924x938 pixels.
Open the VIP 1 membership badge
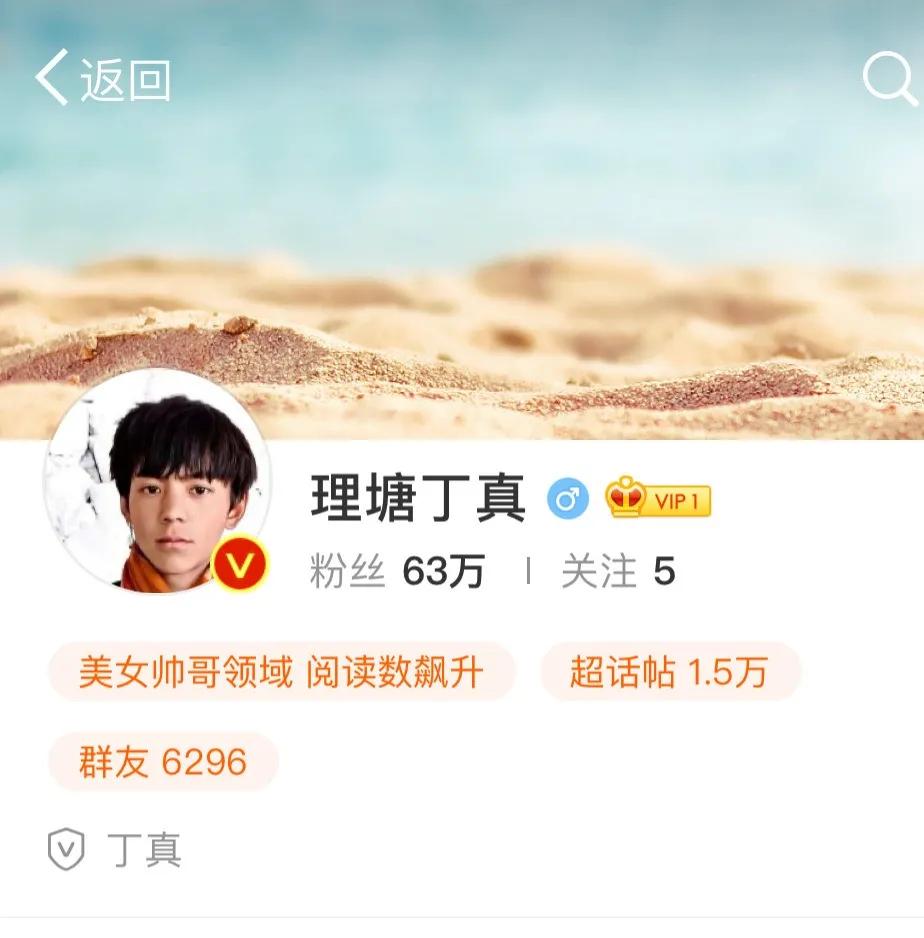657,498
